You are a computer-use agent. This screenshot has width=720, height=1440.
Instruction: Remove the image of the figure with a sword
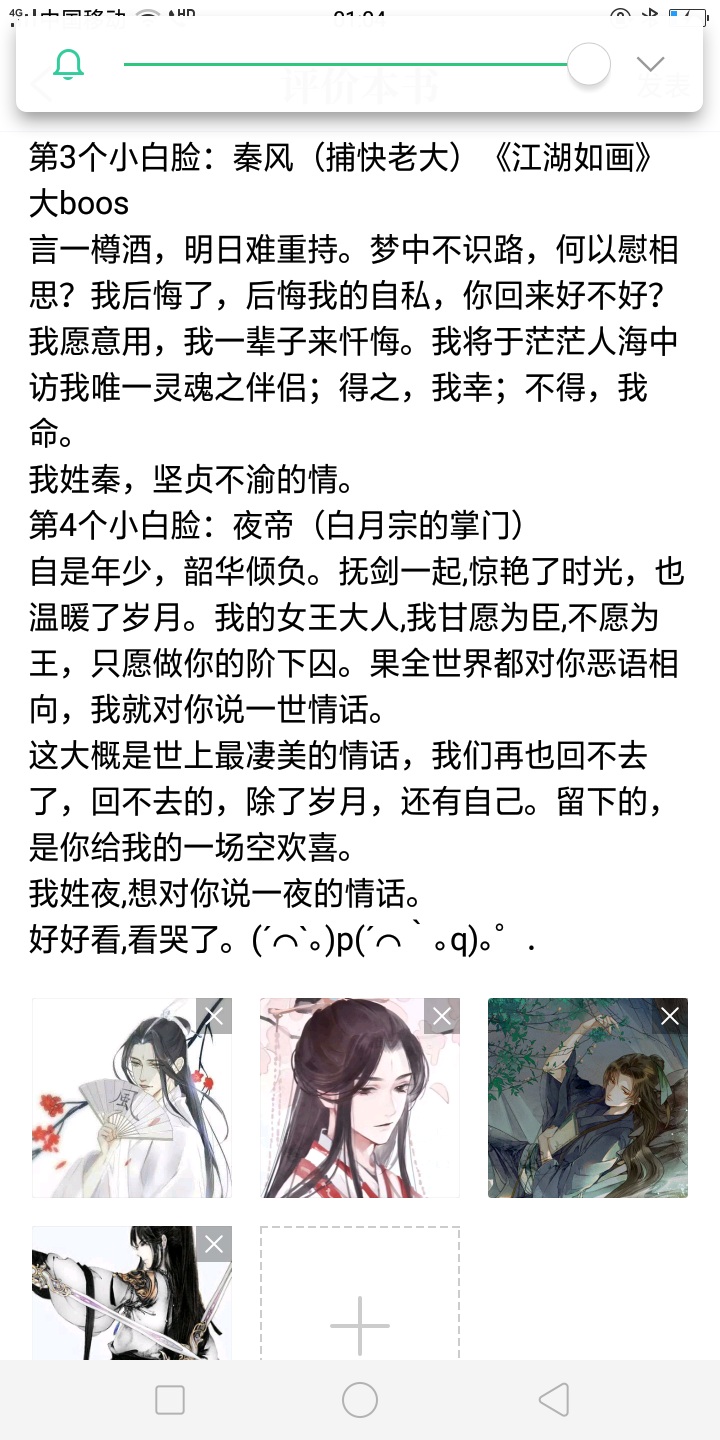(x=214, y=1244)
